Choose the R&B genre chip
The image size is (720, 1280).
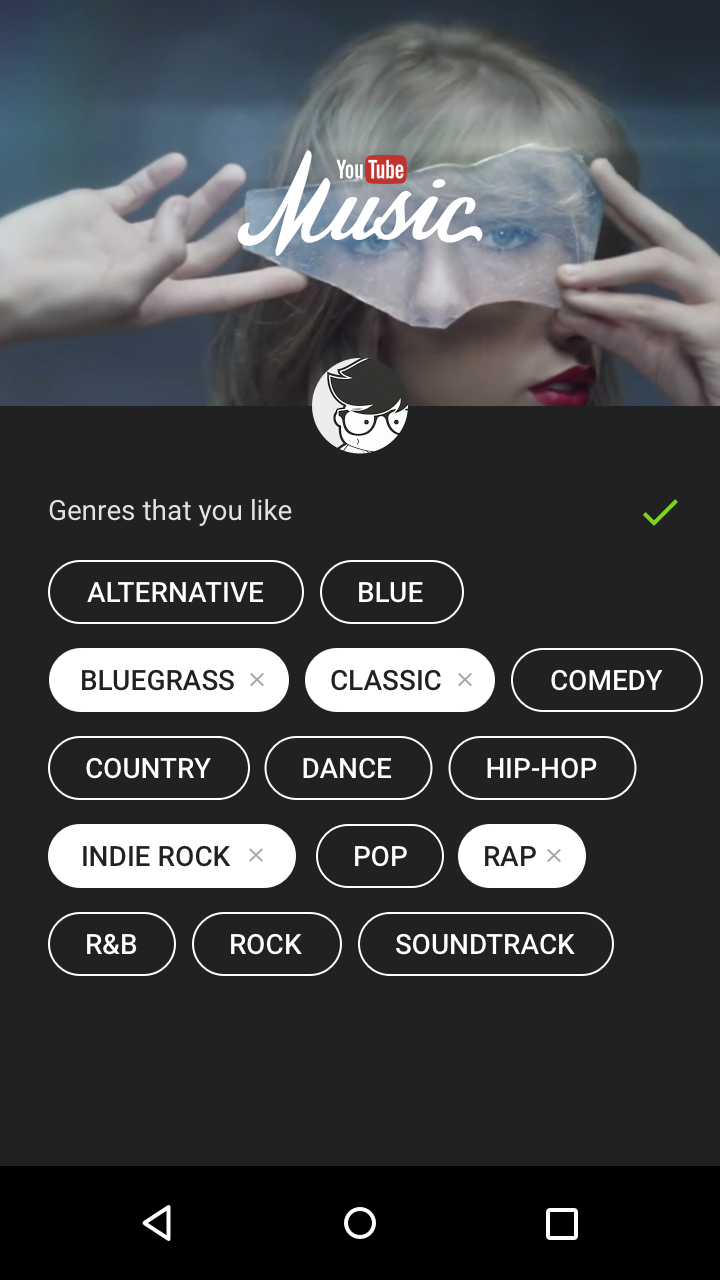[111, 944]
